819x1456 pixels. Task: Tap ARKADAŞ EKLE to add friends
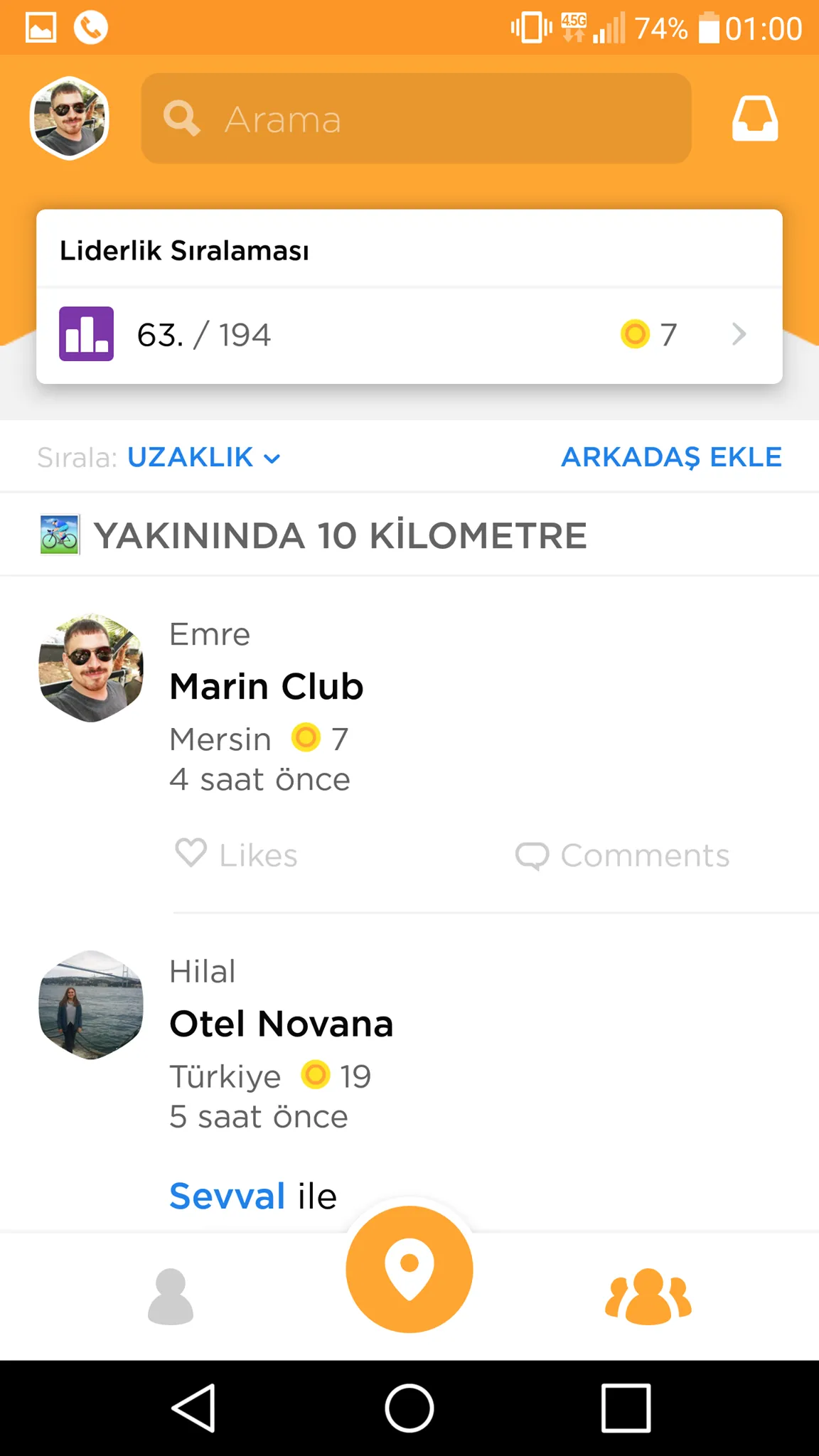click(671, 457)
